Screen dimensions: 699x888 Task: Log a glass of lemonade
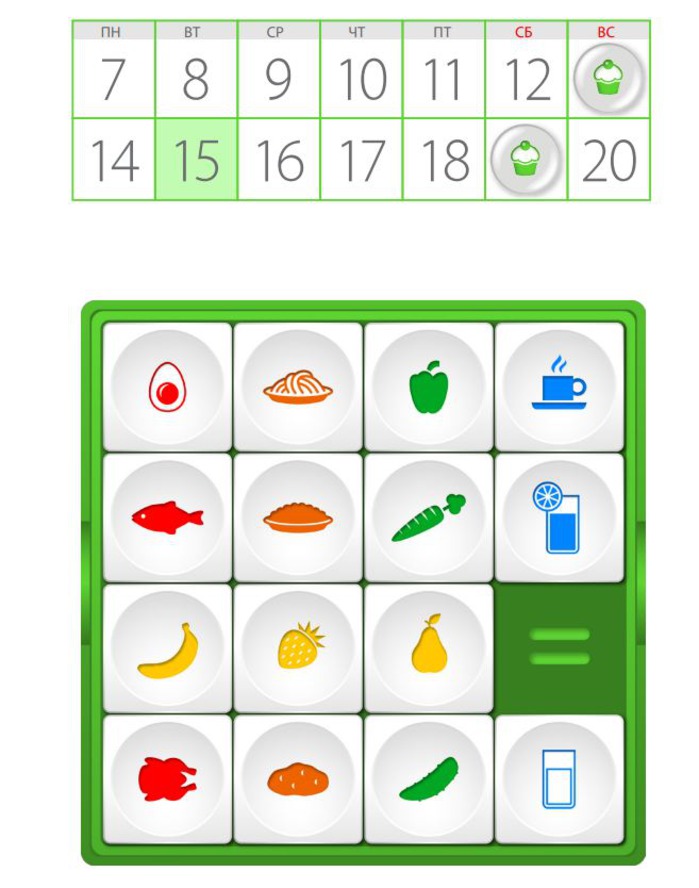coord(559,518)
